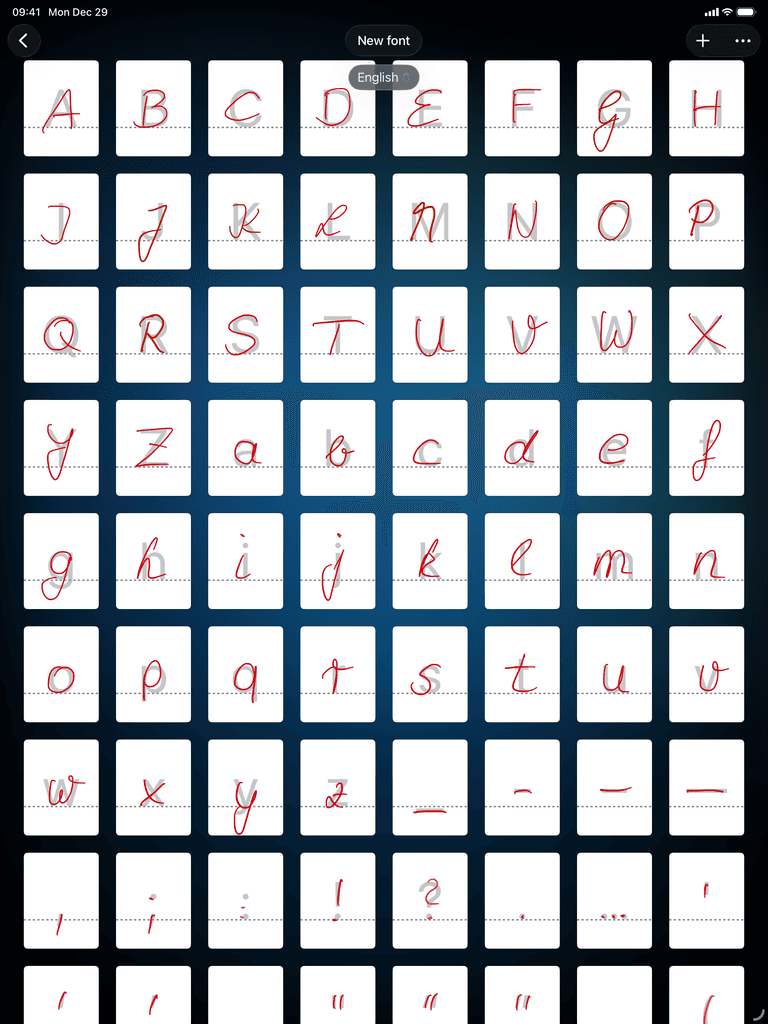Open the lowercase z glyph cell

pos(337,786)
